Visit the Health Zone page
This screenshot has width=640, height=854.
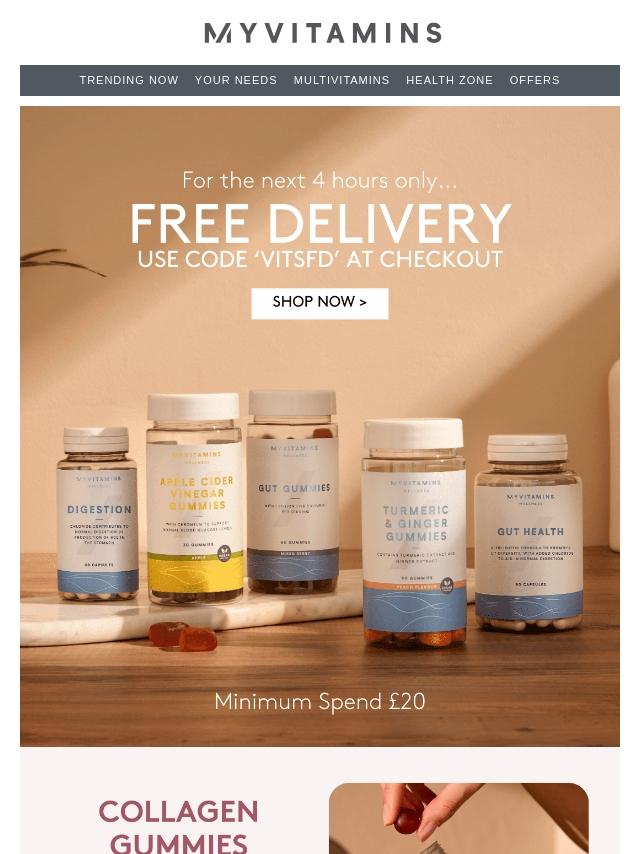449,80
